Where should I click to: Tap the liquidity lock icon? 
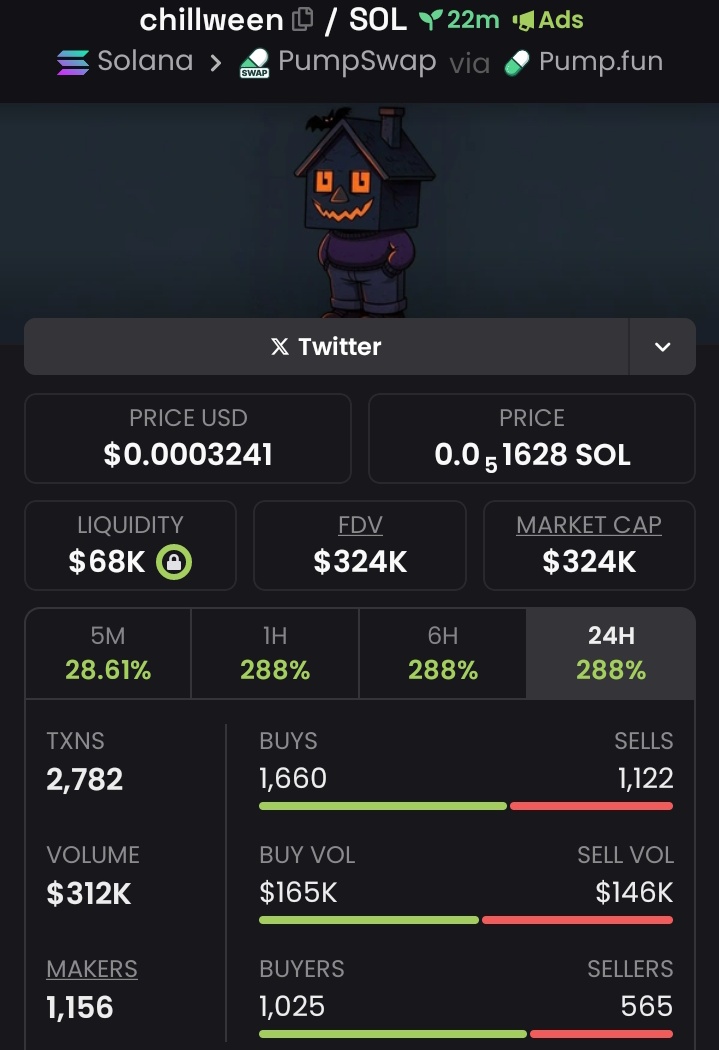click(174, 562)
